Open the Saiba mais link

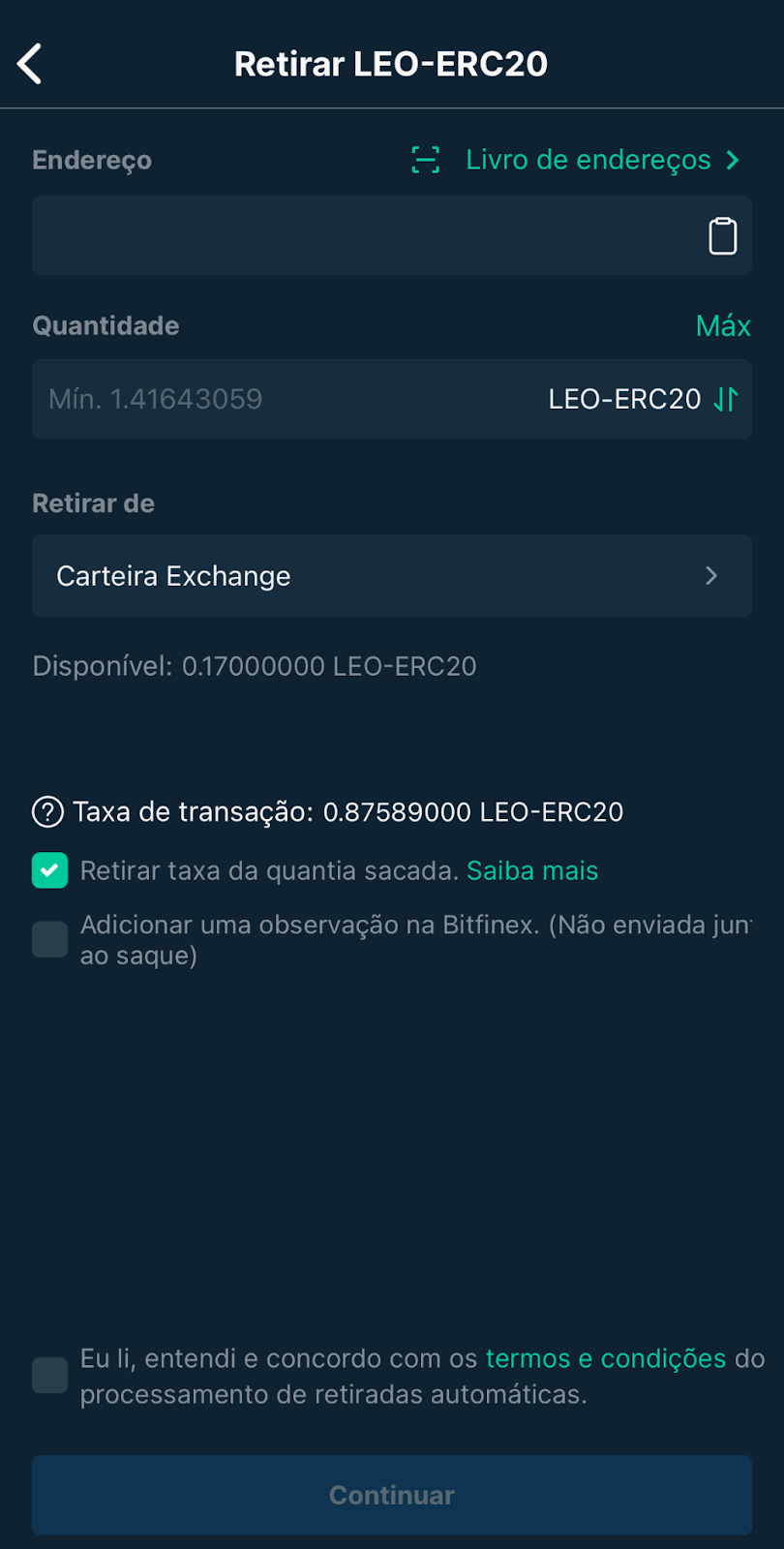(532, 870)
